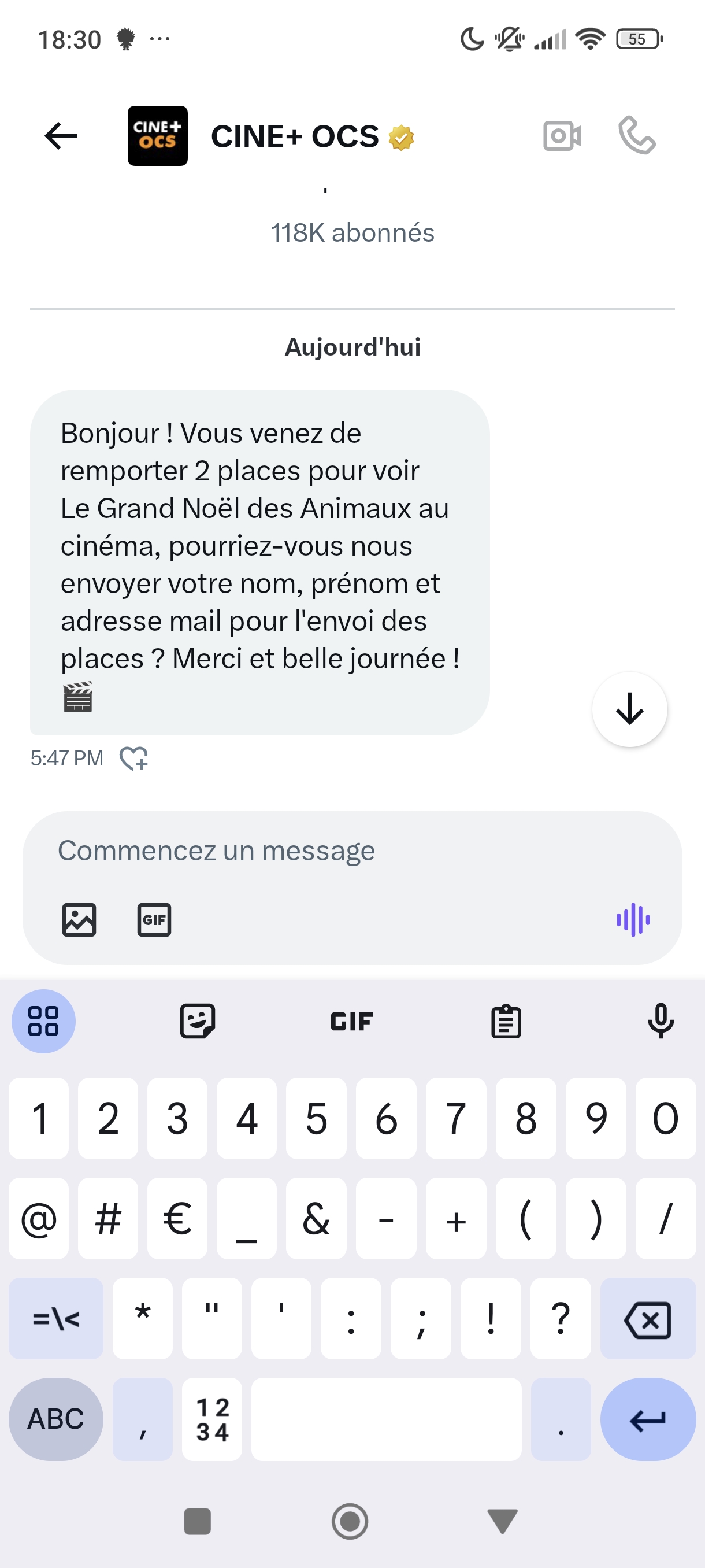Switch keyboard back to ABC letters
This screenshot has height=1568, width=705.
(x=56, y=1419)
